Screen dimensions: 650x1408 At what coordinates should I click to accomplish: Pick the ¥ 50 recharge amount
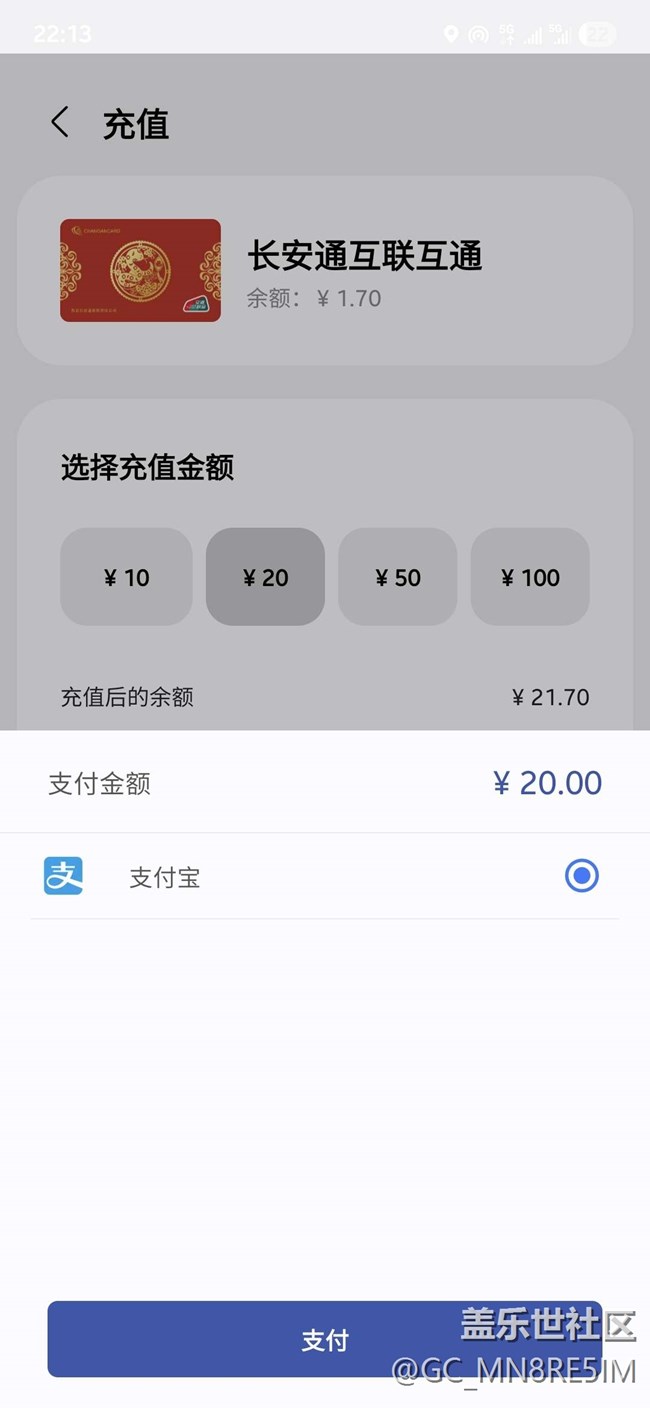point(397,577)
